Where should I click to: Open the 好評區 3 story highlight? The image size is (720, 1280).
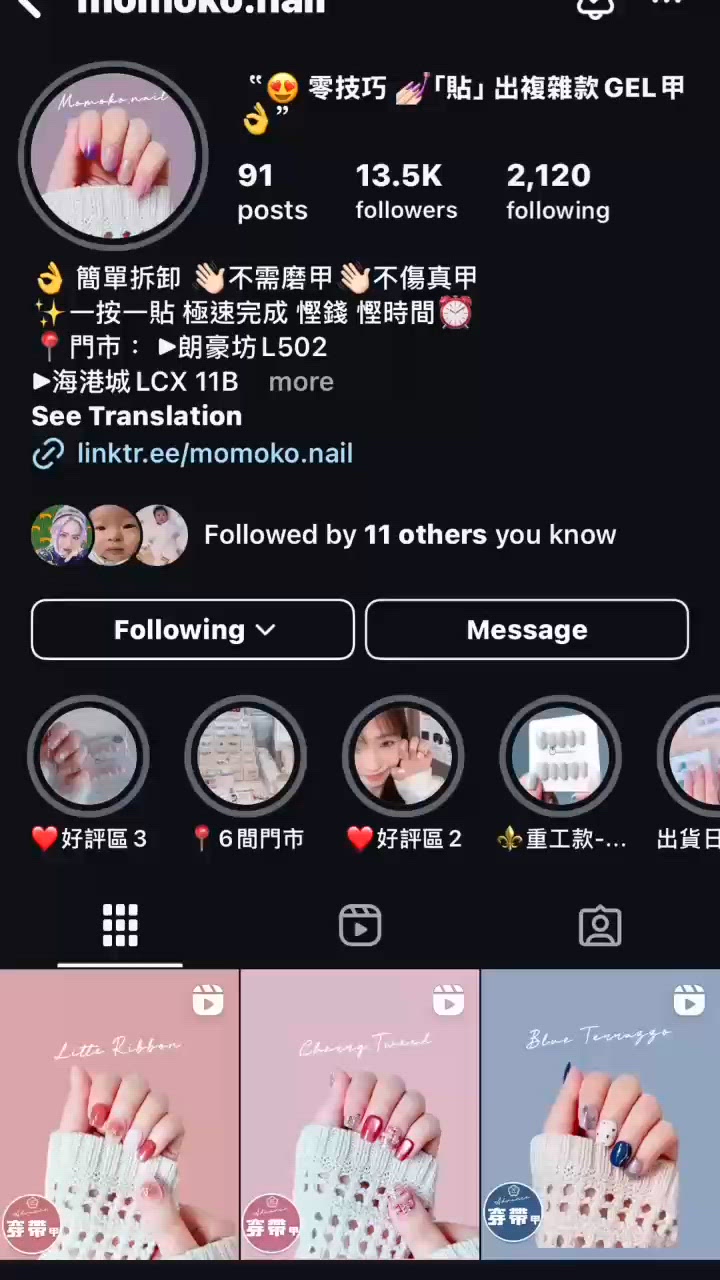coord(88,757)
